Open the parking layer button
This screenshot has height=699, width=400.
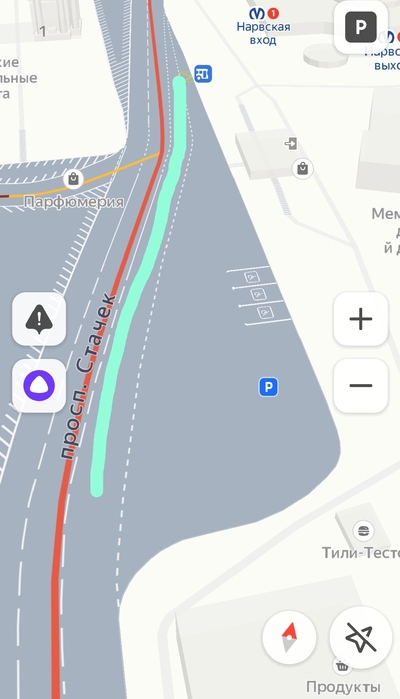coord(360,27)
